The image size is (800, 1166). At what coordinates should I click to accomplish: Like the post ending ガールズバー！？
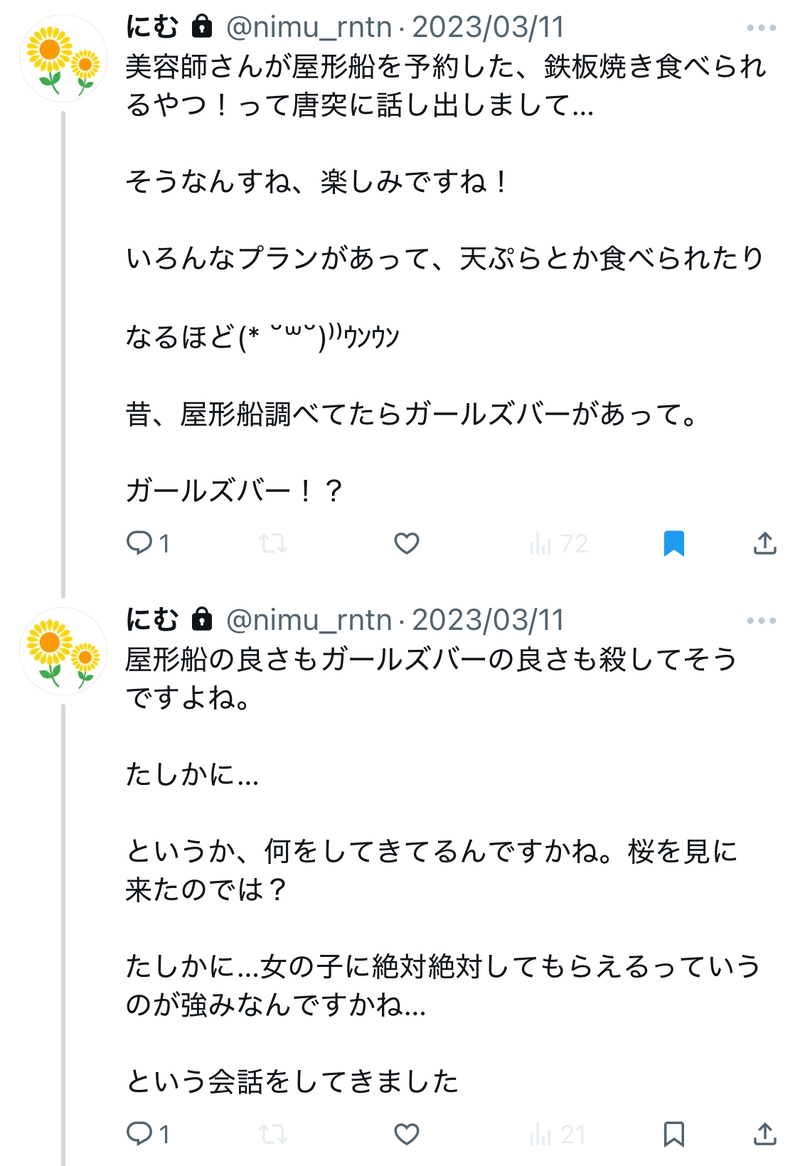(406, 543)
